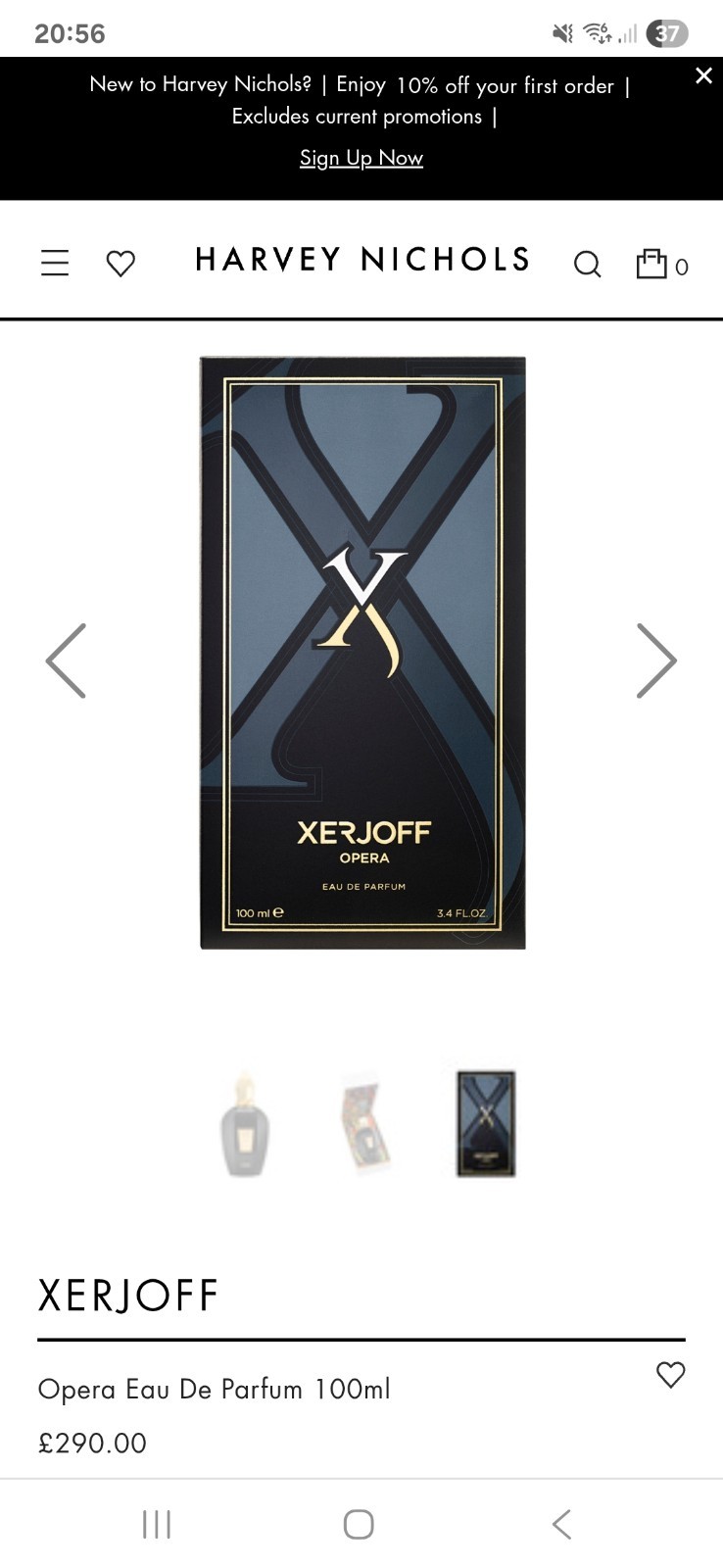Open the search magnifier icon
Image resolution: width=723 pixels, height=1568 pixels.
pyautogui.click(x=587, y=264)
